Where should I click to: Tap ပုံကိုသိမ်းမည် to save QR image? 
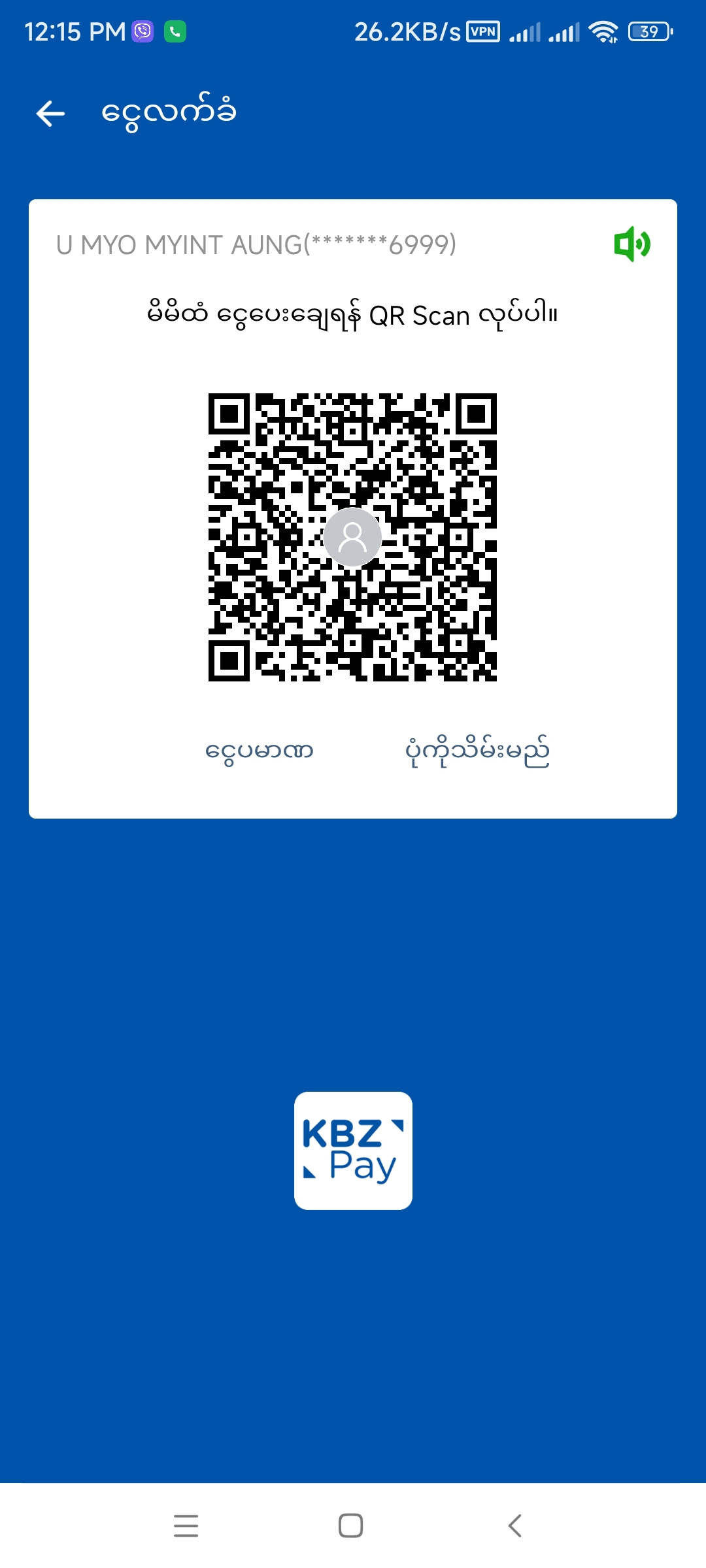click(x=477, y=751)
